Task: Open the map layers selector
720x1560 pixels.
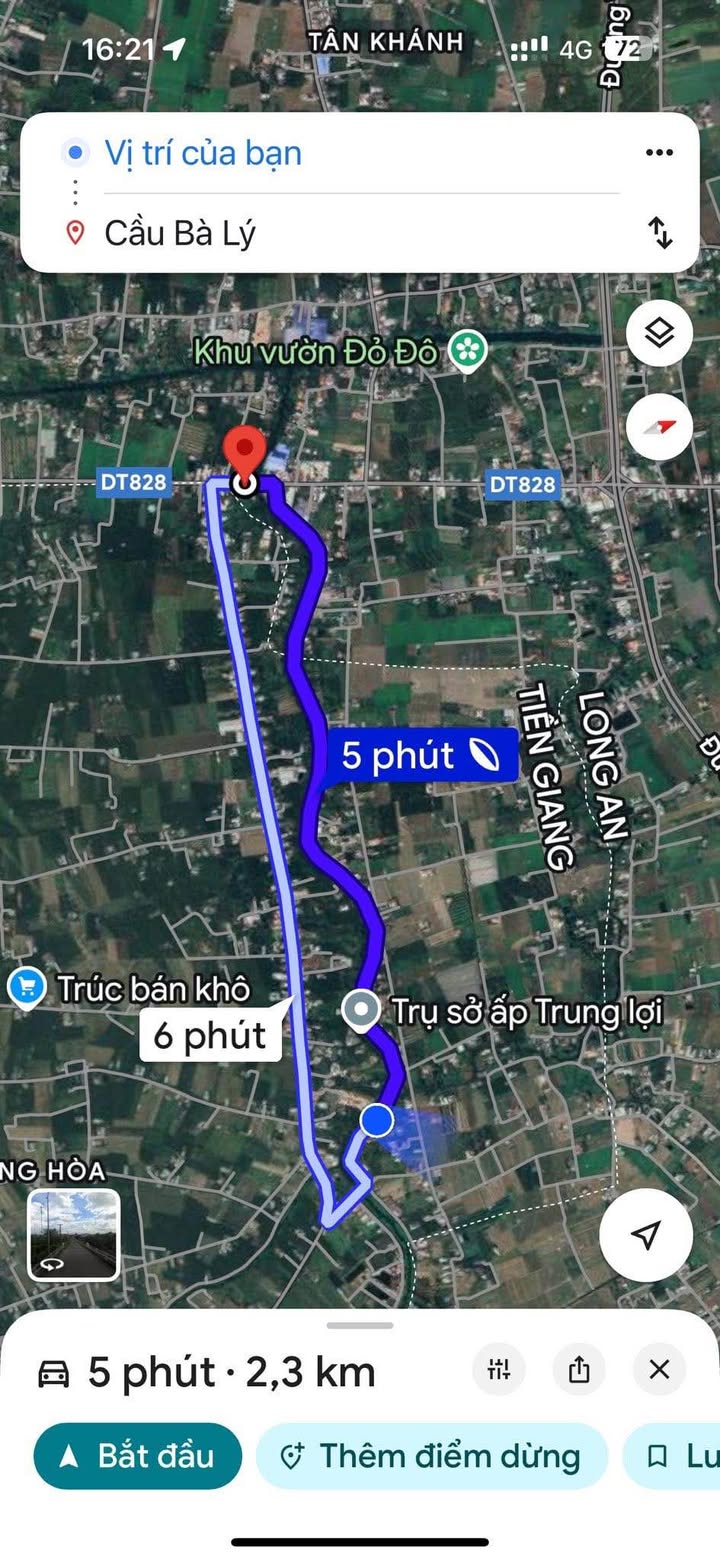Action: 659,334
